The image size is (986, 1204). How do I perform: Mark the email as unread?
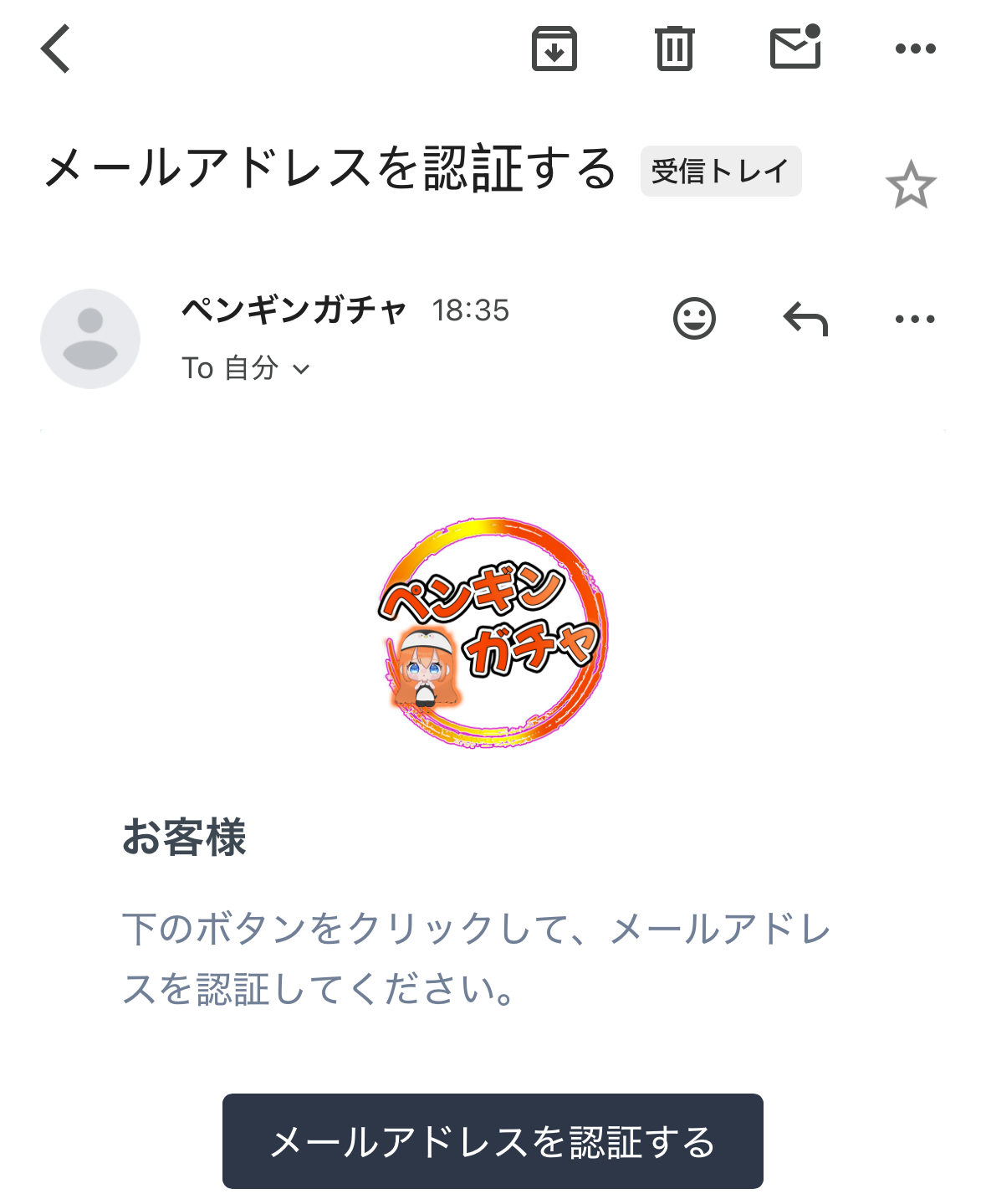pyautogui.click(x=794, y=49)
